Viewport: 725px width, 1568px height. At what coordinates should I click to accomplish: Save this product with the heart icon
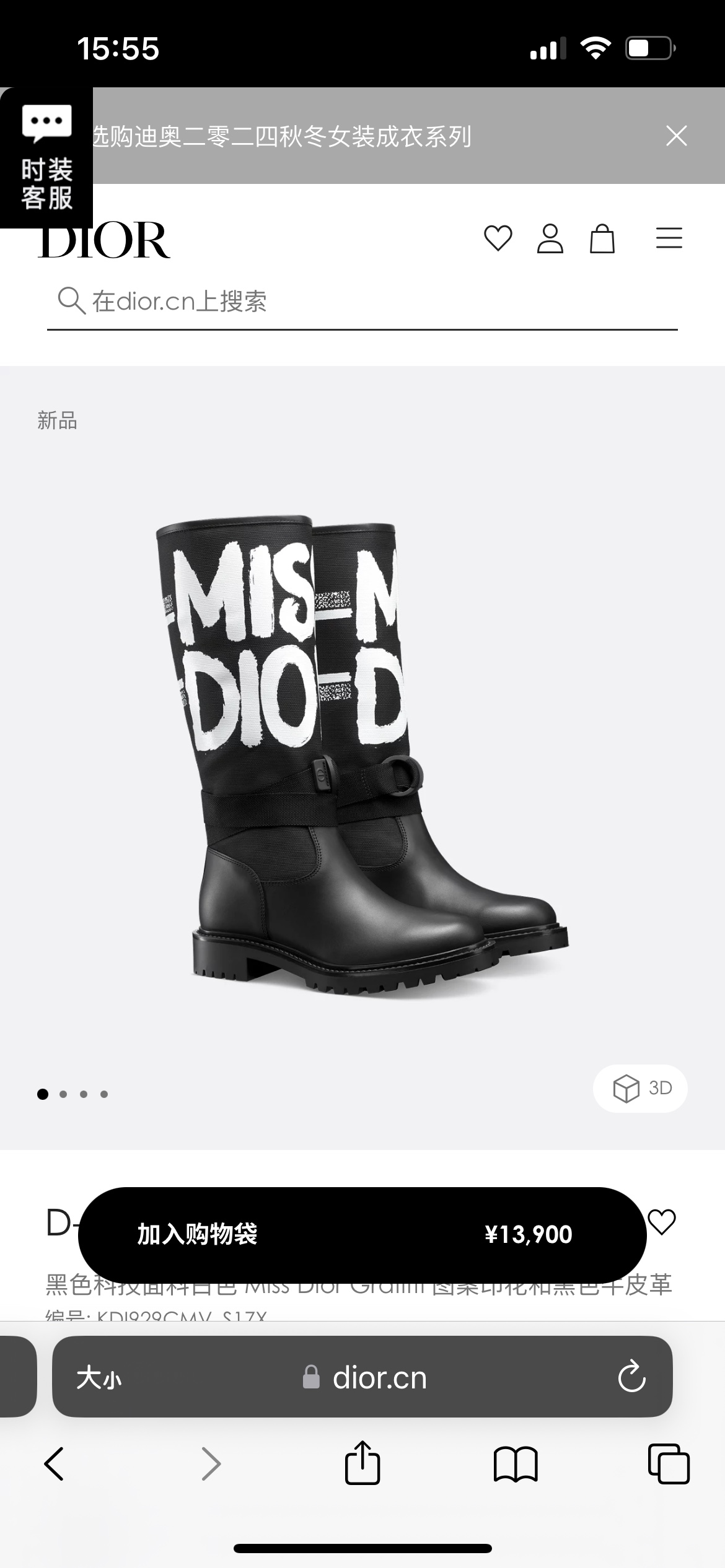click(x=661, y=1222)
